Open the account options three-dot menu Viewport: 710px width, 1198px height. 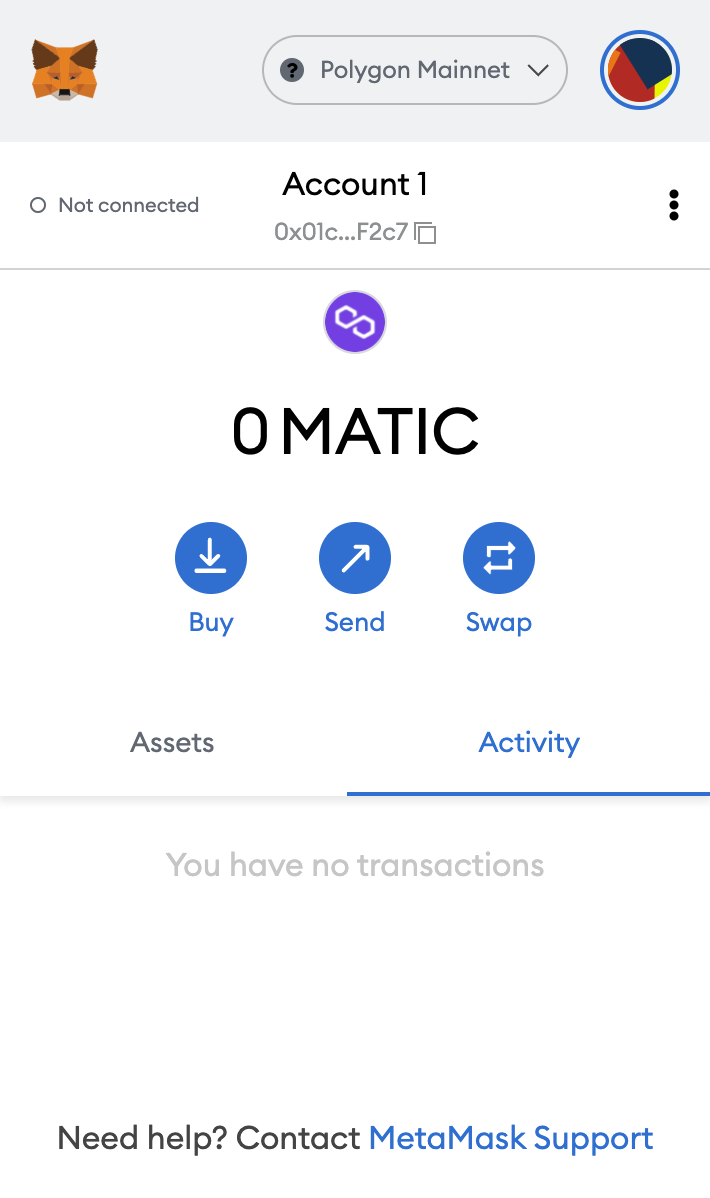coord(674,205)
